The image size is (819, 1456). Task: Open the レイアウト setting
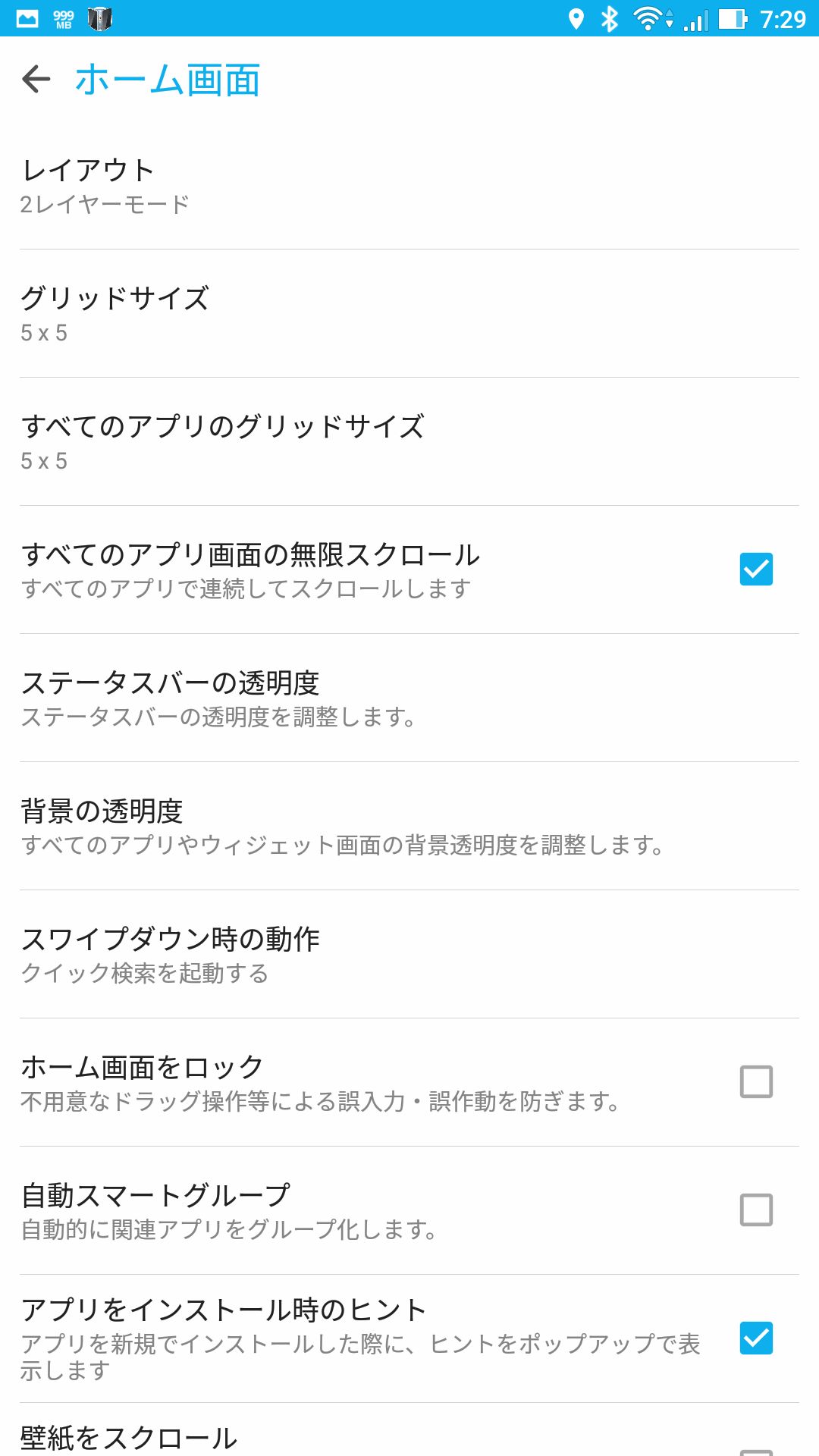(x=409, y=186)
